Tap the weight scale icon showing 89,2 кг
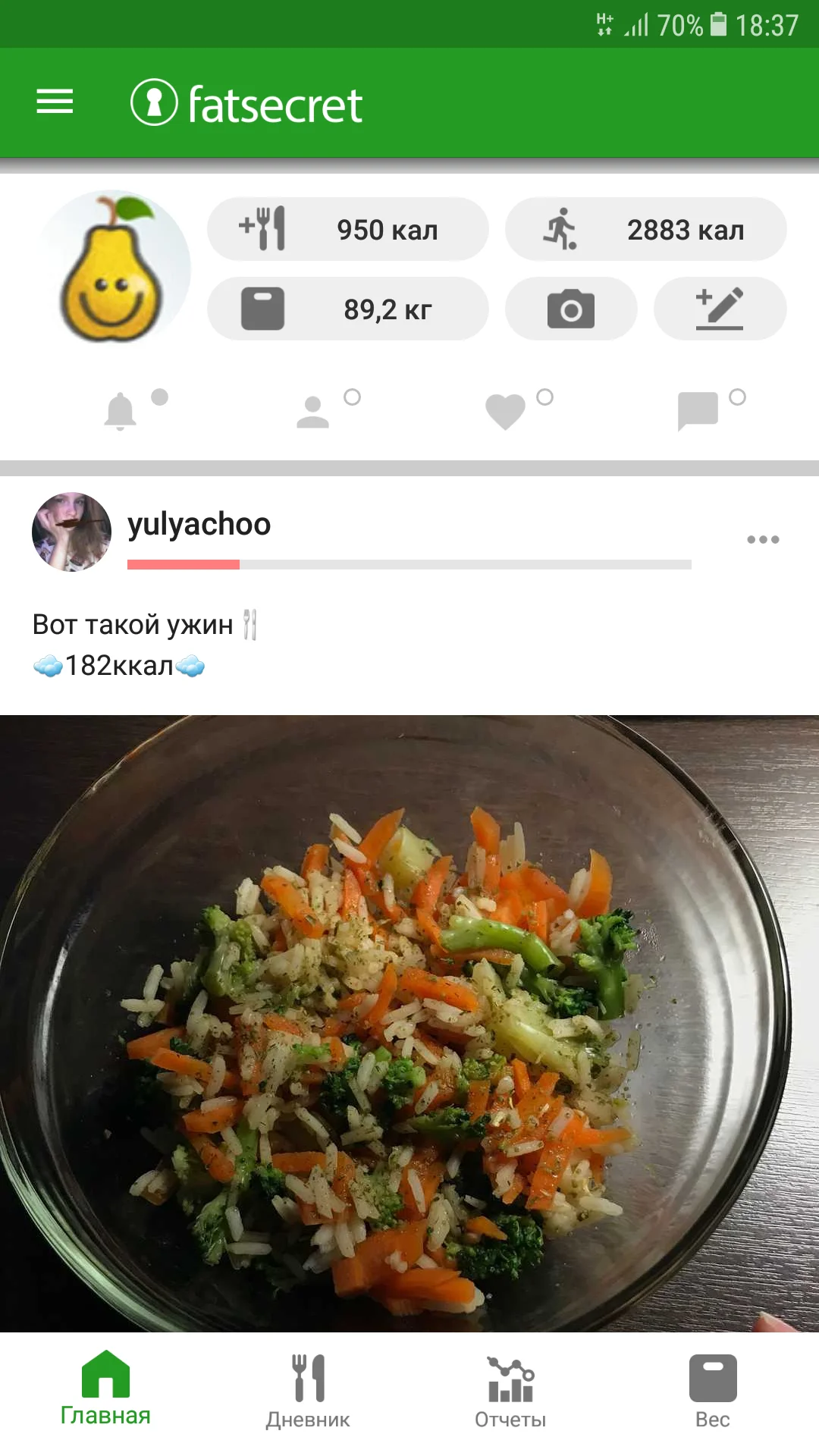The width and height of the screenshot is (819, 1456). coord(262,308)
